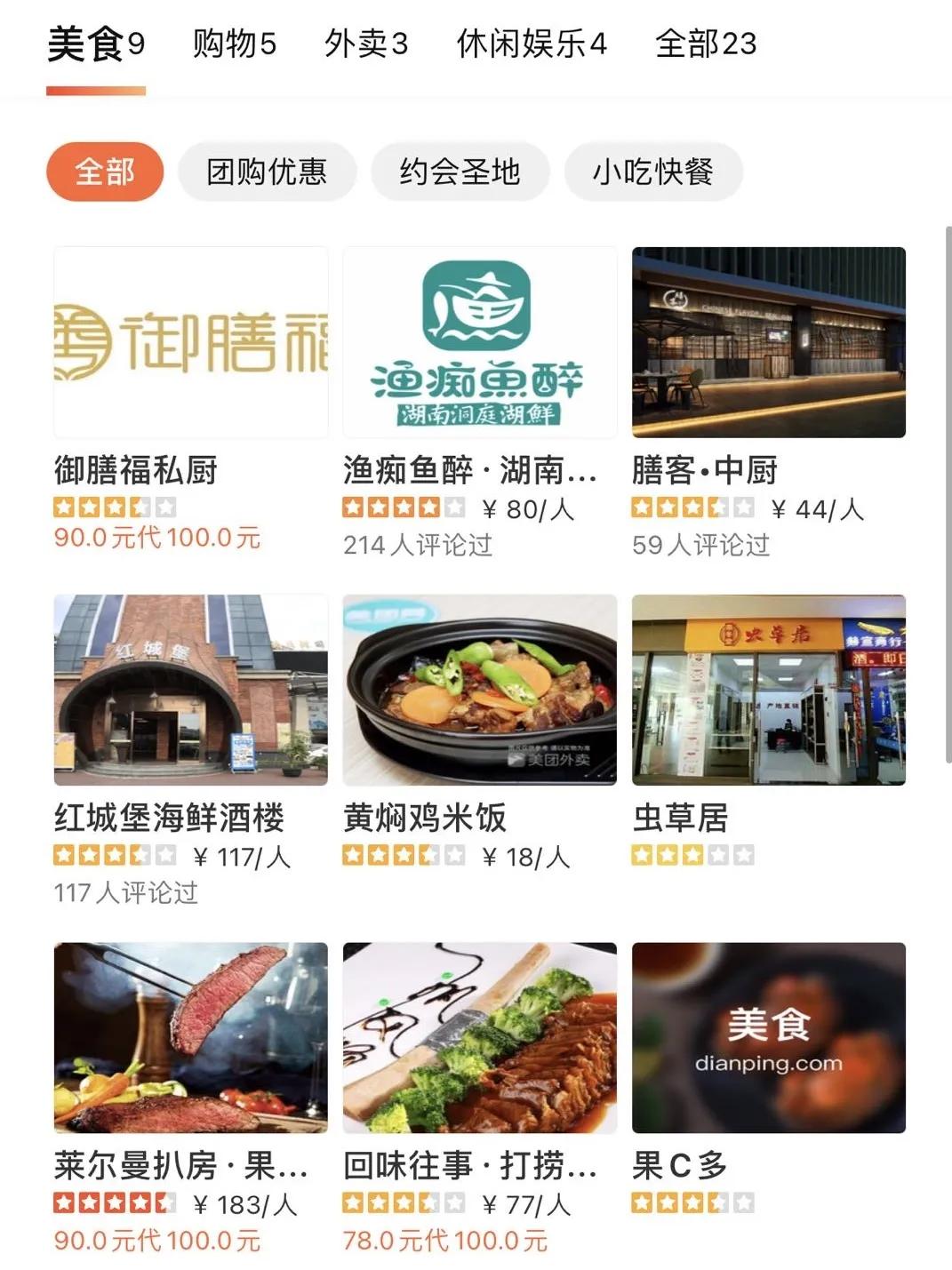Open the 御膳福私厨 restaurant logo
The width and height of the screenshot is (952, 1270).
coord(191,342)
